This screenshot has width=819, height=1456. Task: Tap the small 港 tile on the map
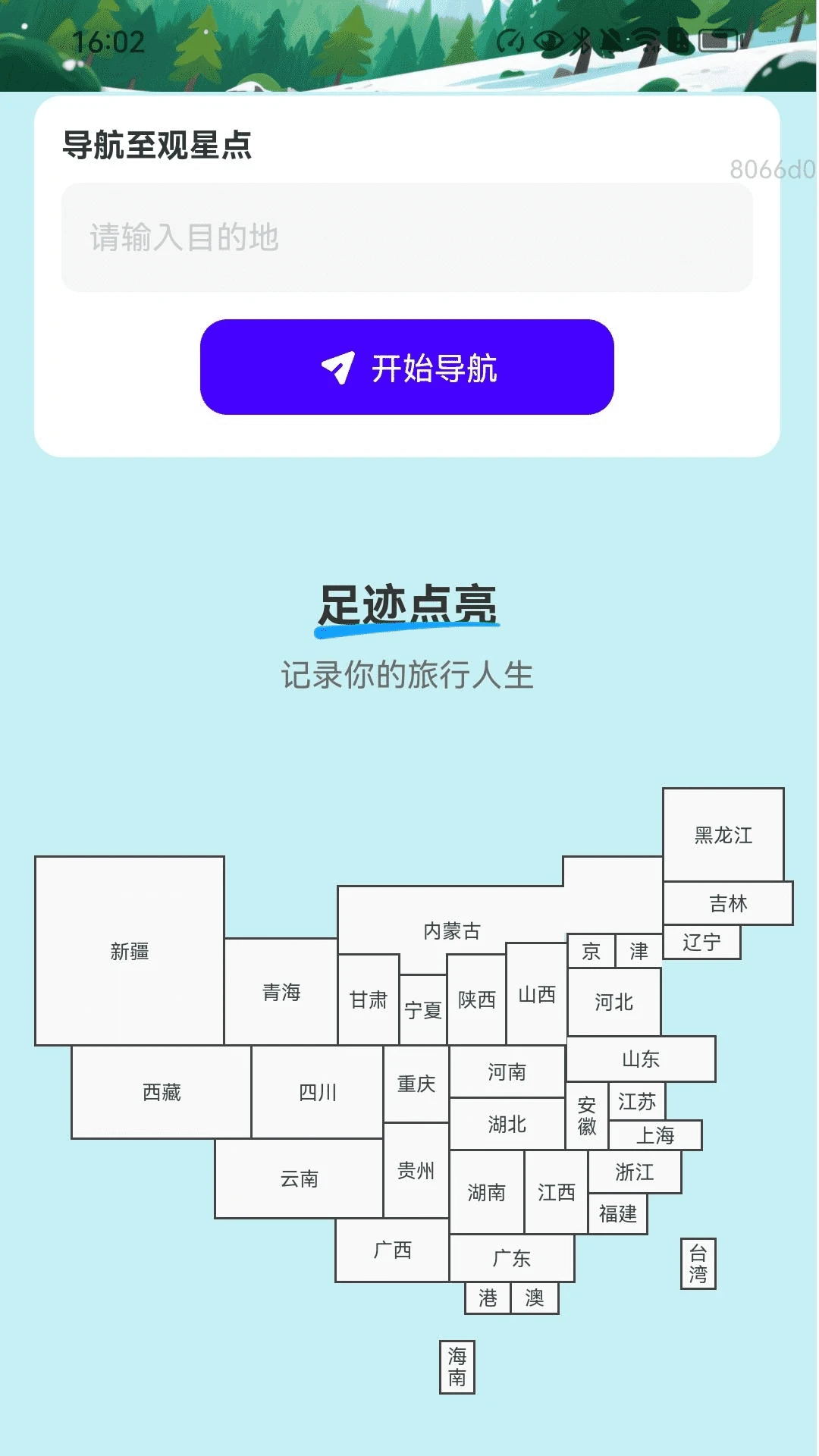tap(487, 1297)
